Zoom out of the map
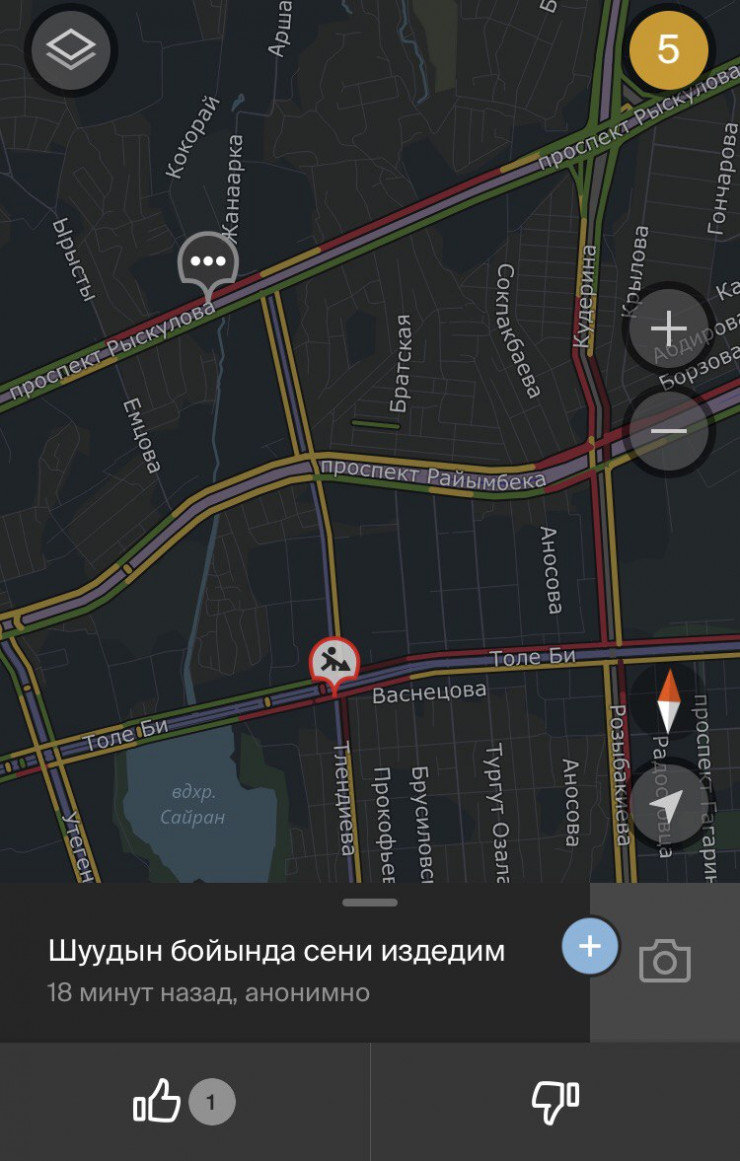 pyautogui.click(x=668, y=432)
